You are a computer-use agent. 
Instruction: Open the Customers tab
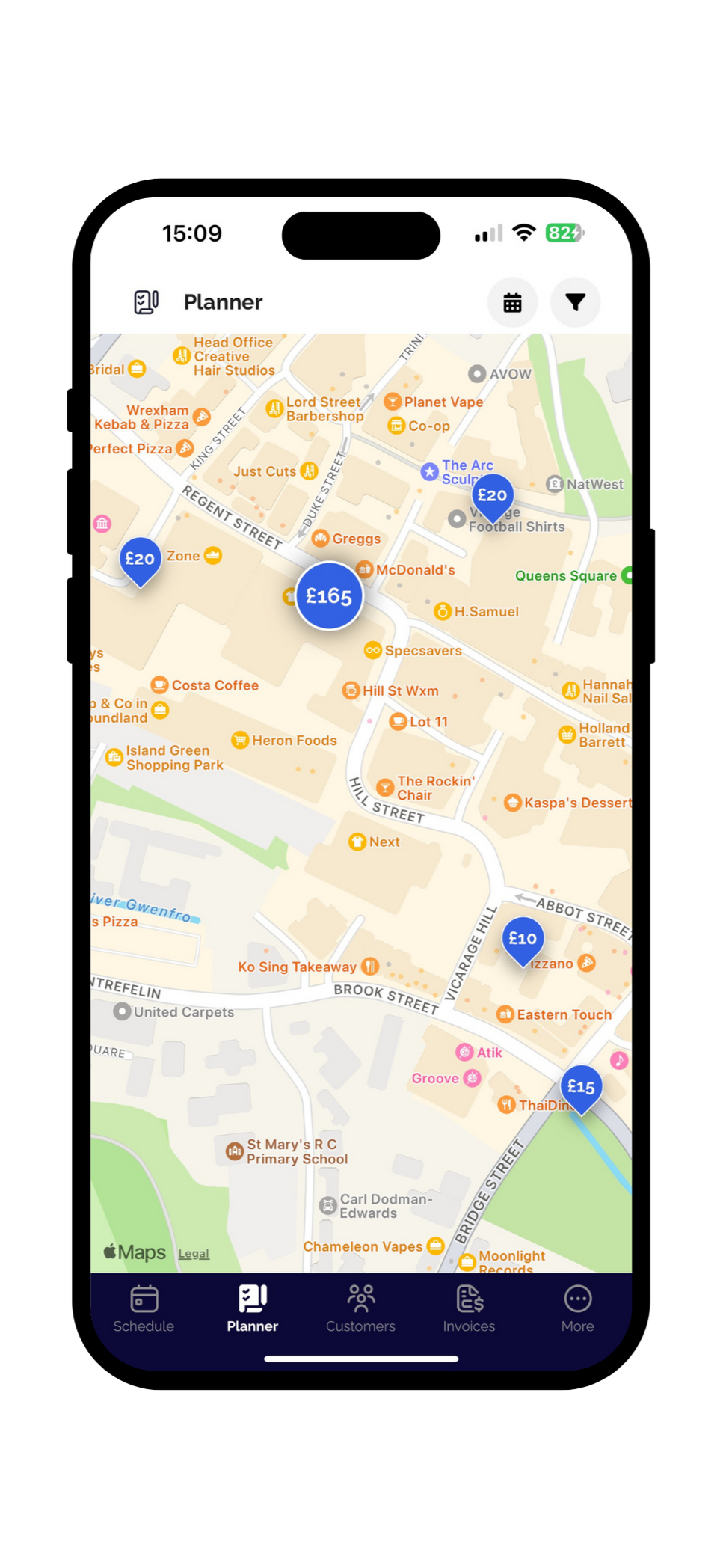click(360, 1309)
